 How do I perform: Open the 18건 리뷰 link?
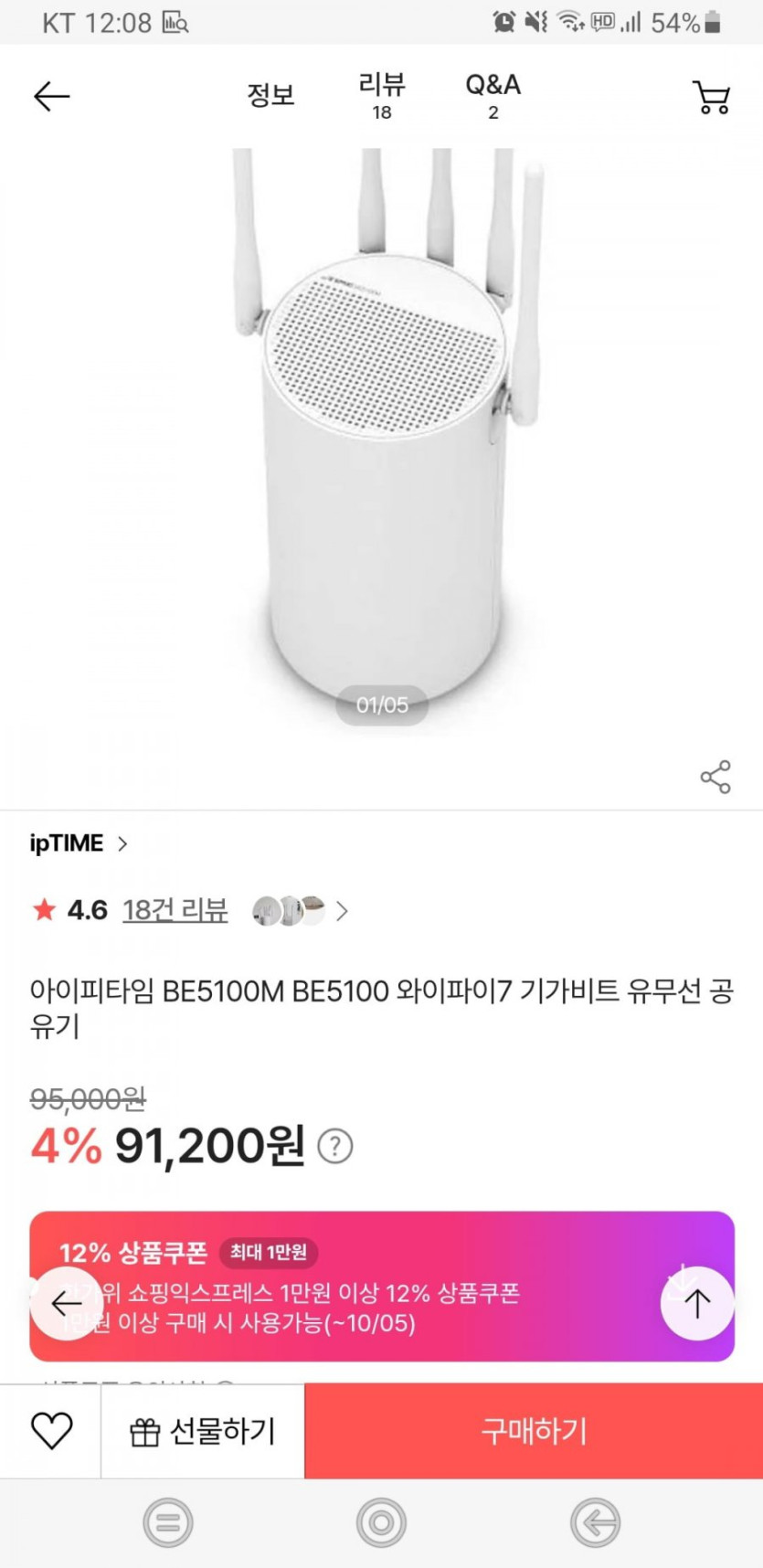click(175, 910)
